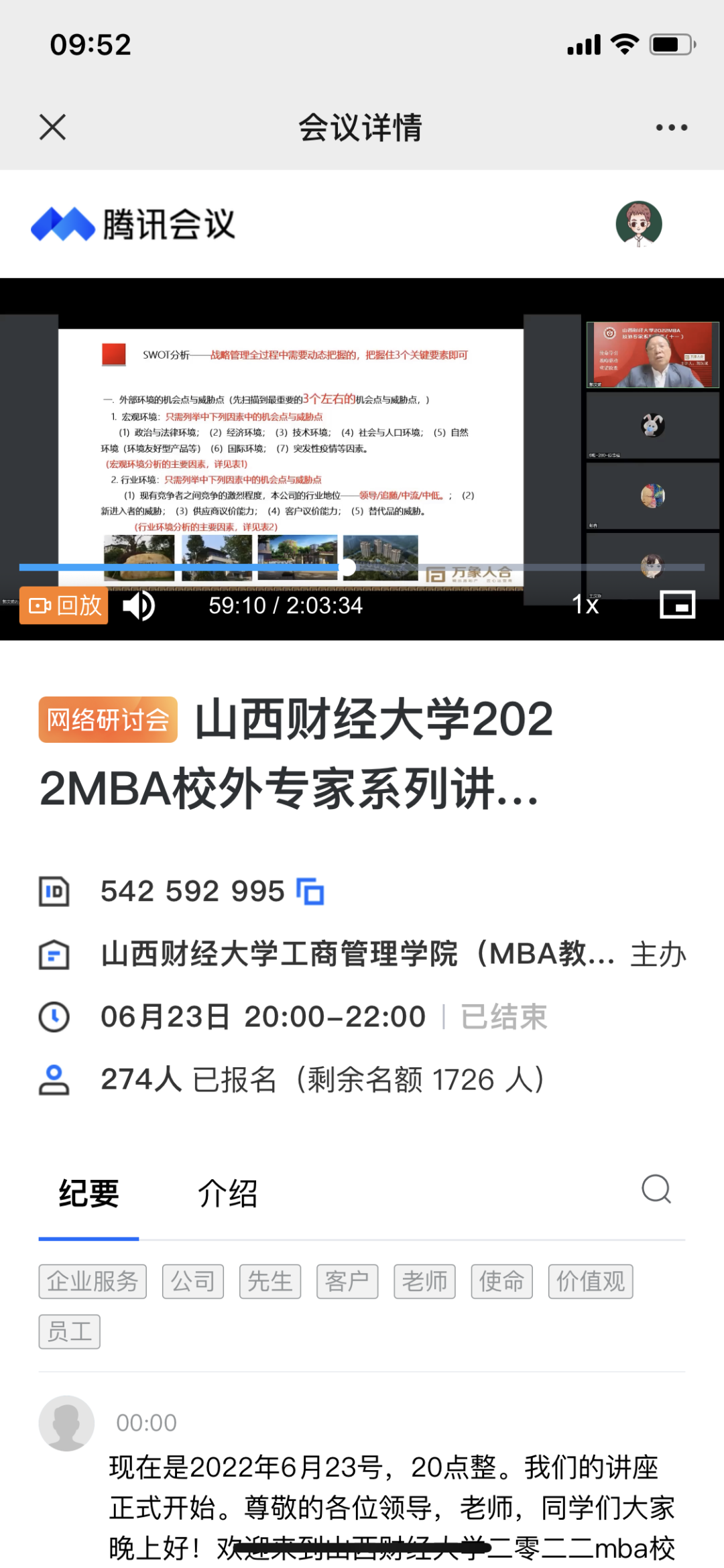Tap the 先生 keyword chip
Image resolution: width=724 pixels, height=1568 pixels.
point(270,1282)
